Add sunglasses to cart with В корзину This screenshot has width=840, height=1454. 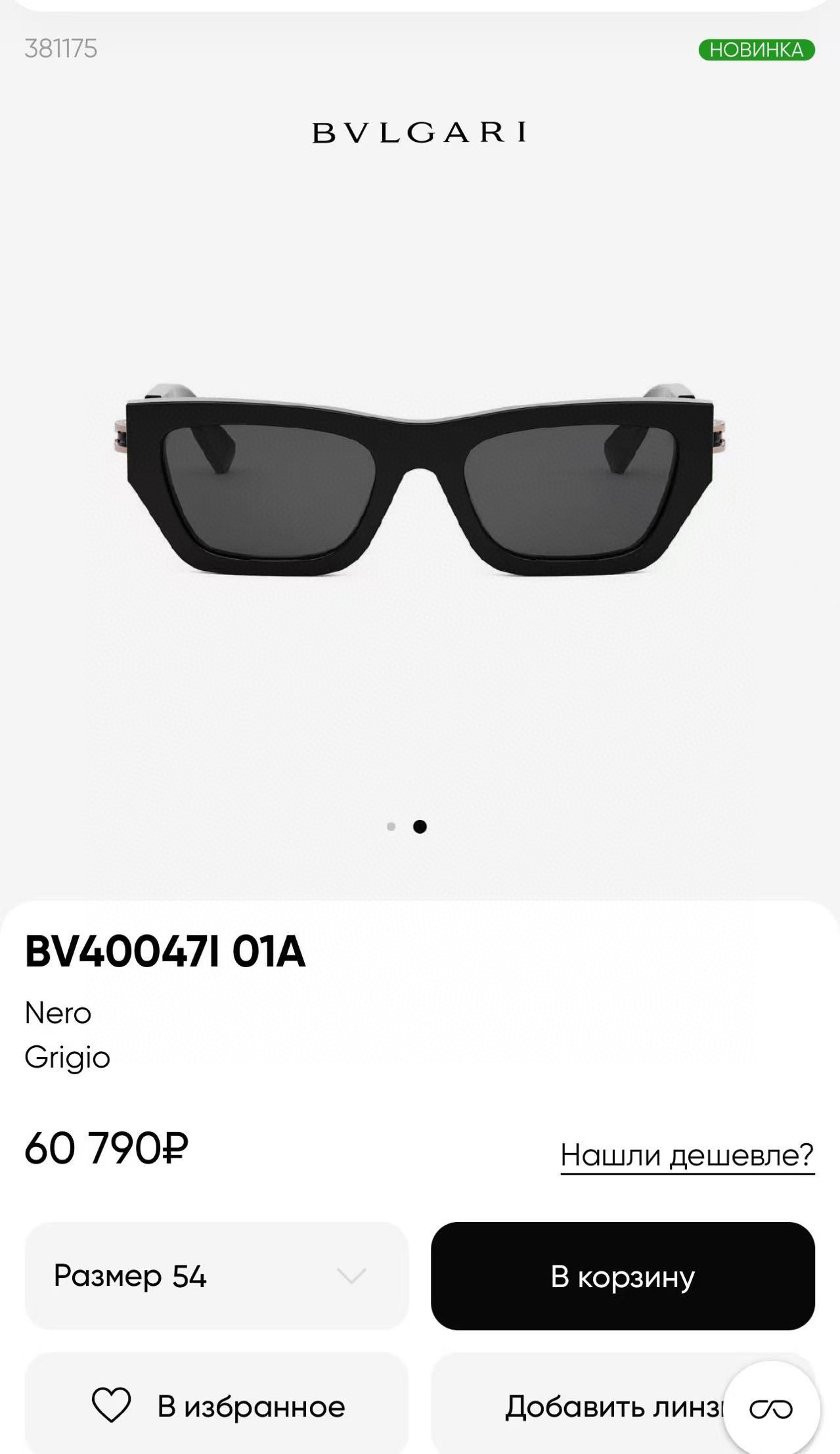click(622, 1276)
